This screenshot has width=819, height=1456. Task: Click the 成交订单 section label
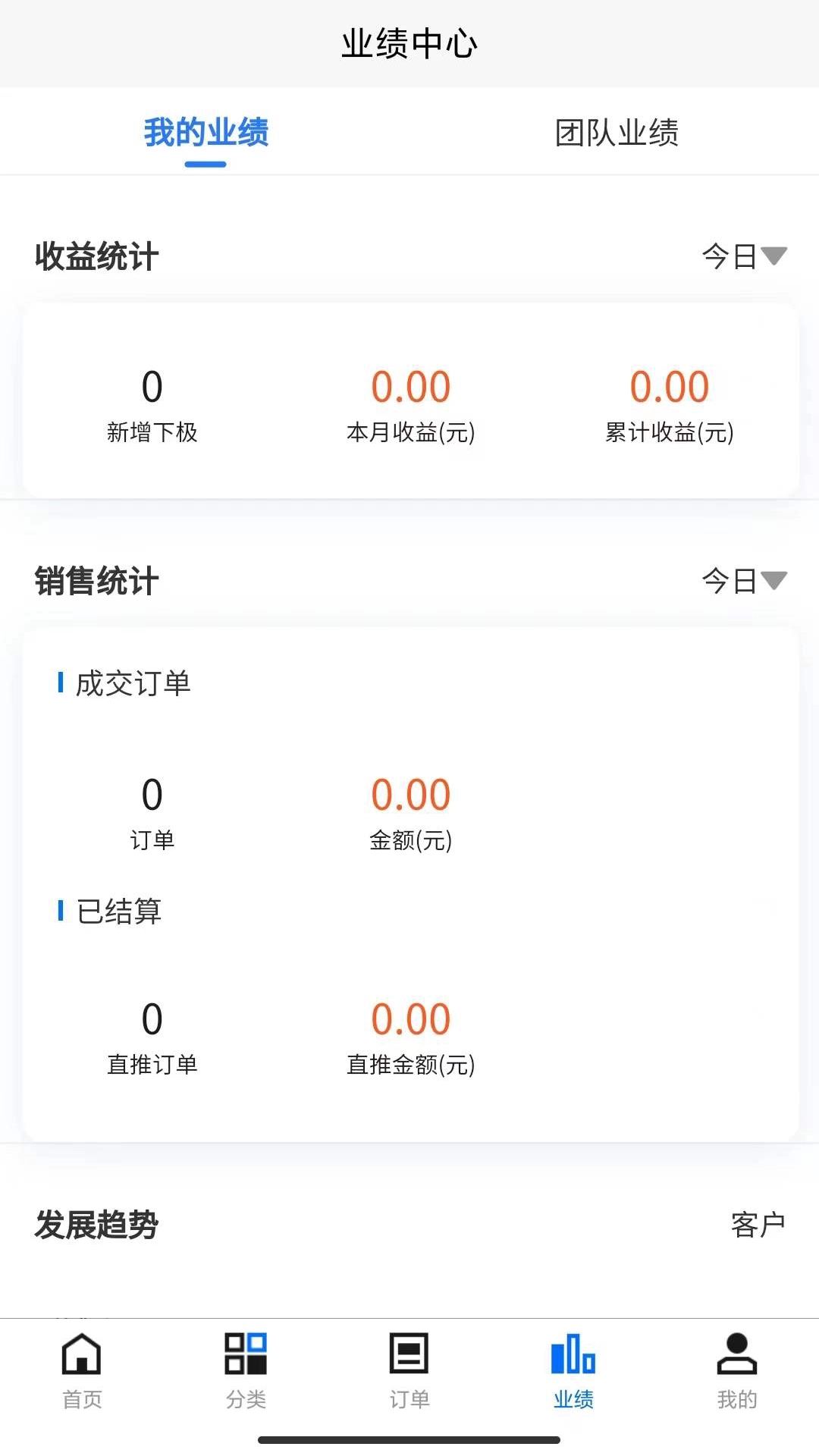pyautogui.click(x=132, y=682)
